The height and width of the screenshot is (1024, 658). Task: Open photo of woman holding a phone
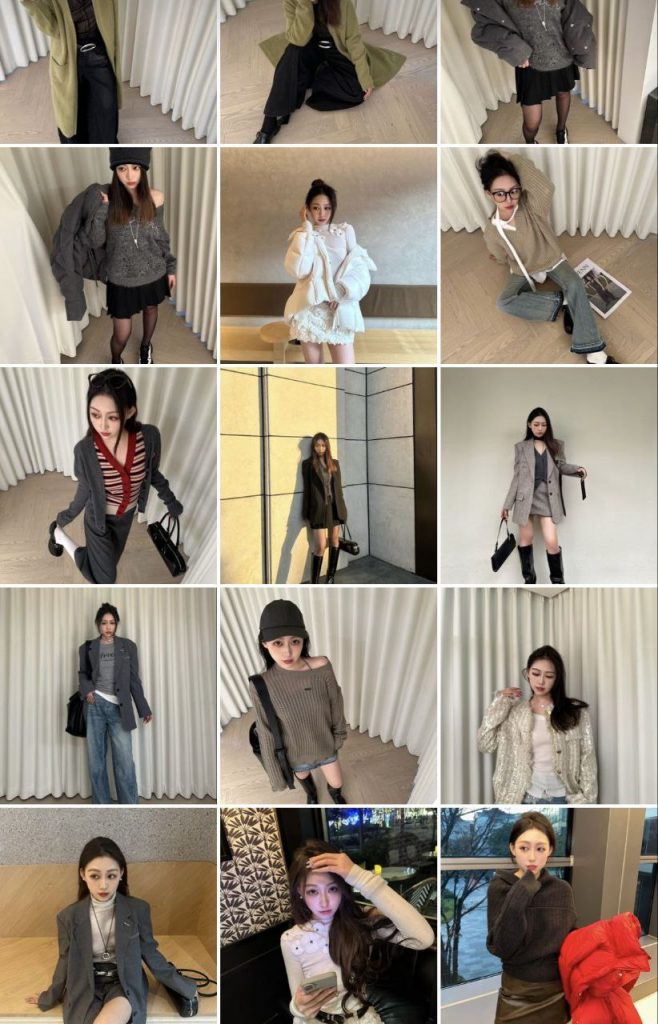click(x=328, y=915)
